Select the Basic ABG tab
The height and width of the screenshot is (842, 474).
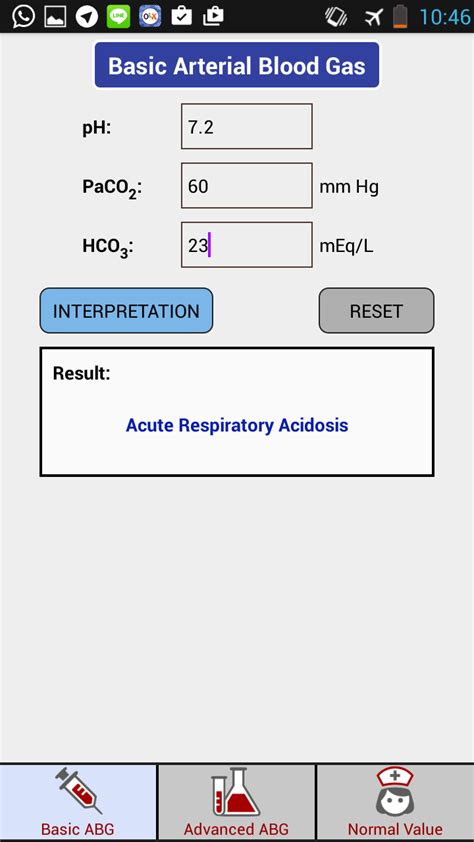[78, 802]
